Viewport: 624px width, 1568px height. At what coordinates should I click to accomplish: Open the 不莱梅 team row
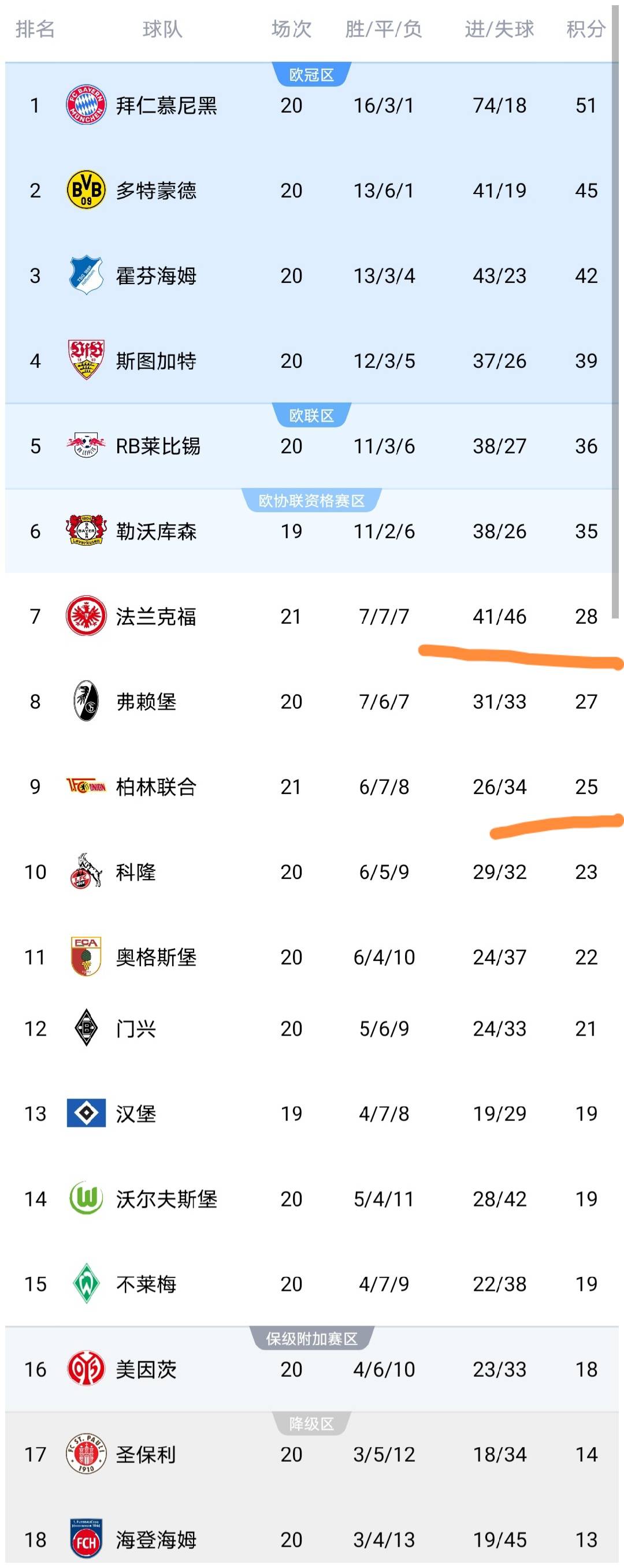tap(146, 1284)
